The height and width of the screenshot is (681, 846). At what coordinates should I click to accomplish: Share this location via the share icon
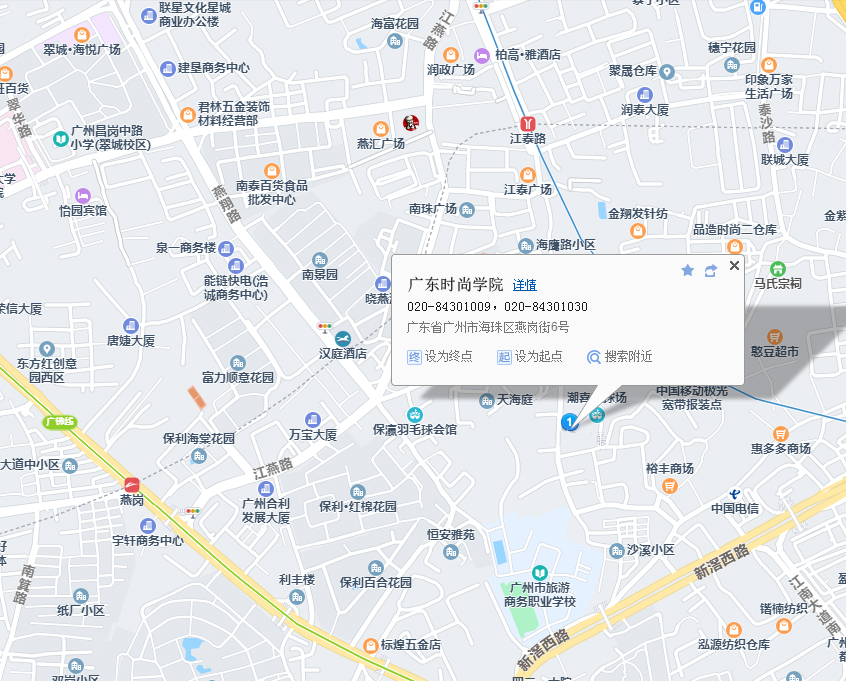pos(711,270)
